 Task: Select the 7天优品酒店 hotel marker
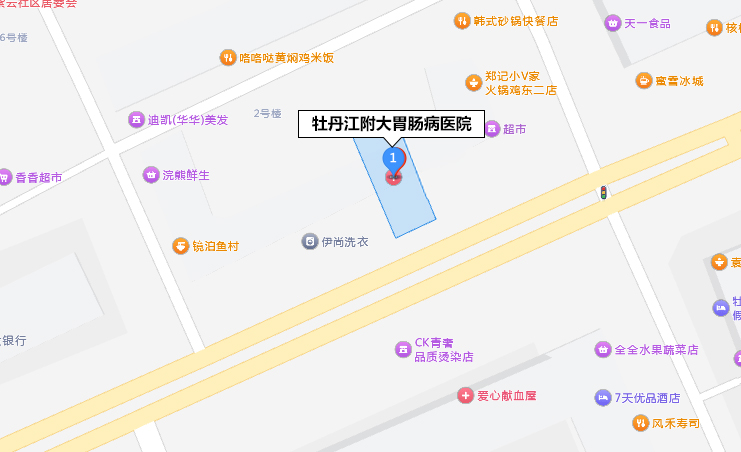pos(602,397)
